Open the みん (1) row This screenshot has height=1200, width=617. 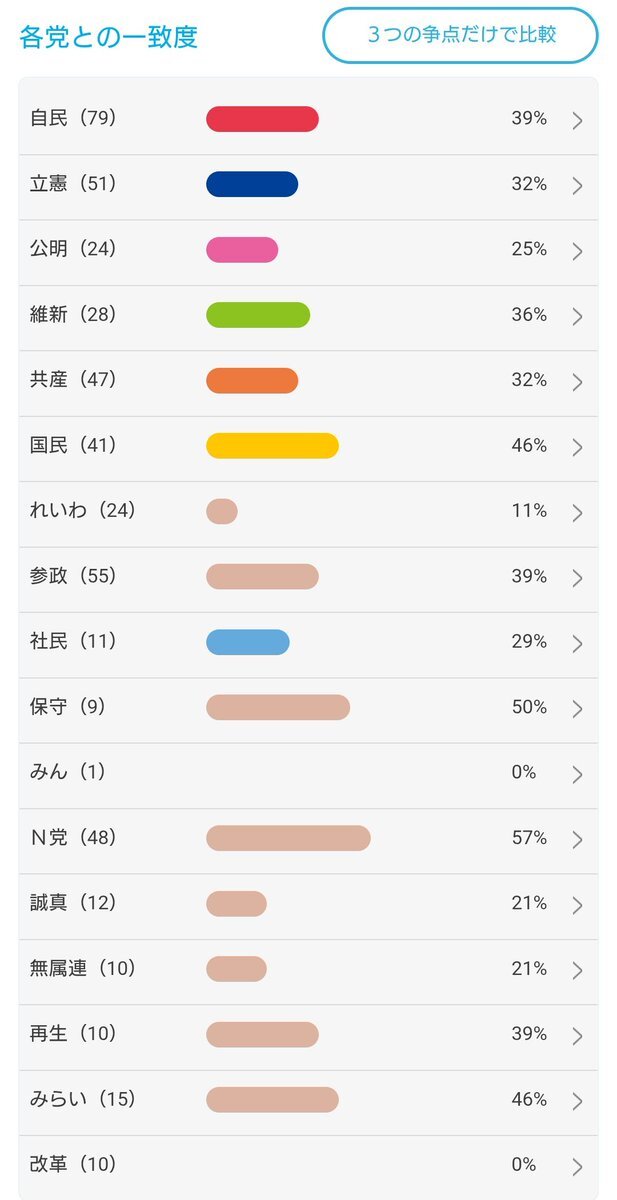click(x=308, y=774)
